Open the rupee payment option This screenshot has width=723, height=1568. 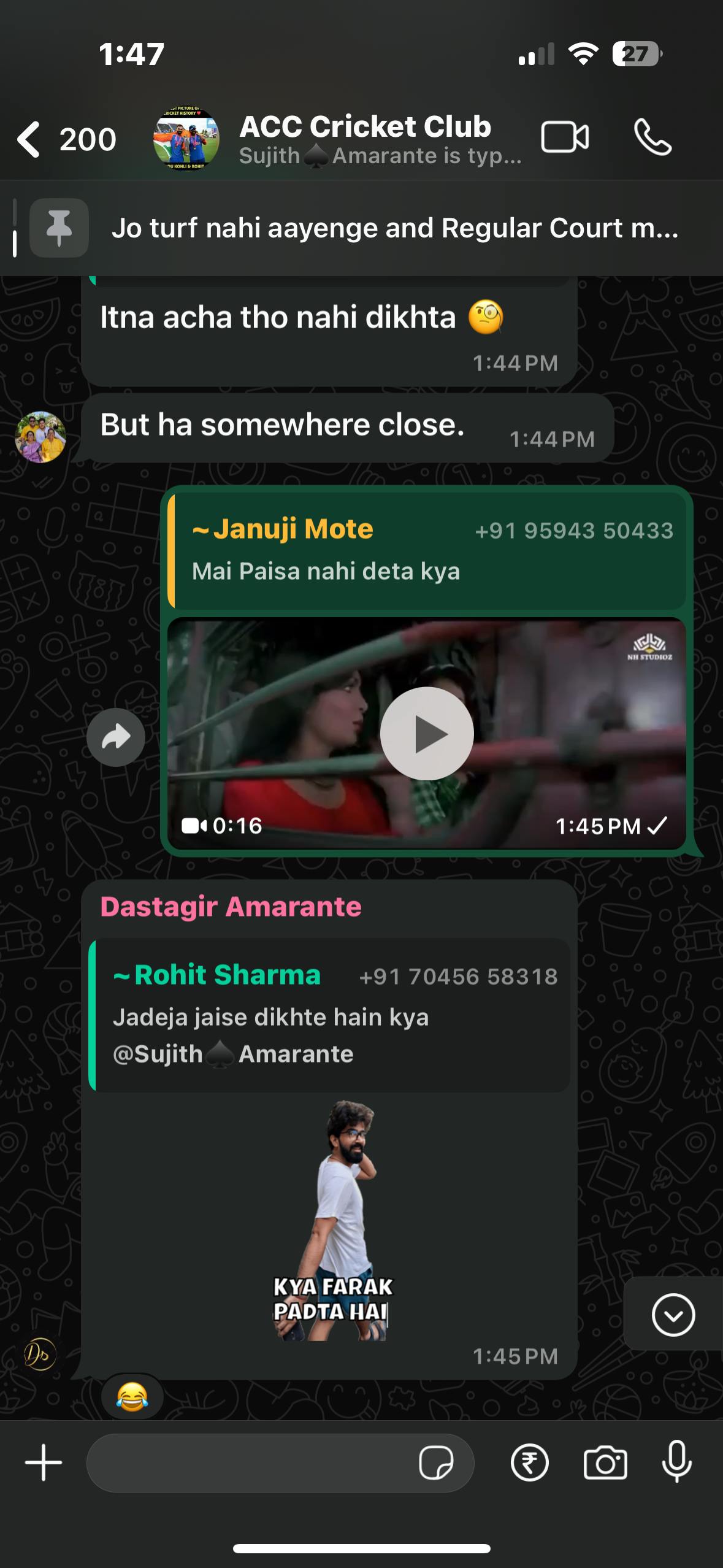pos(529,1462)
